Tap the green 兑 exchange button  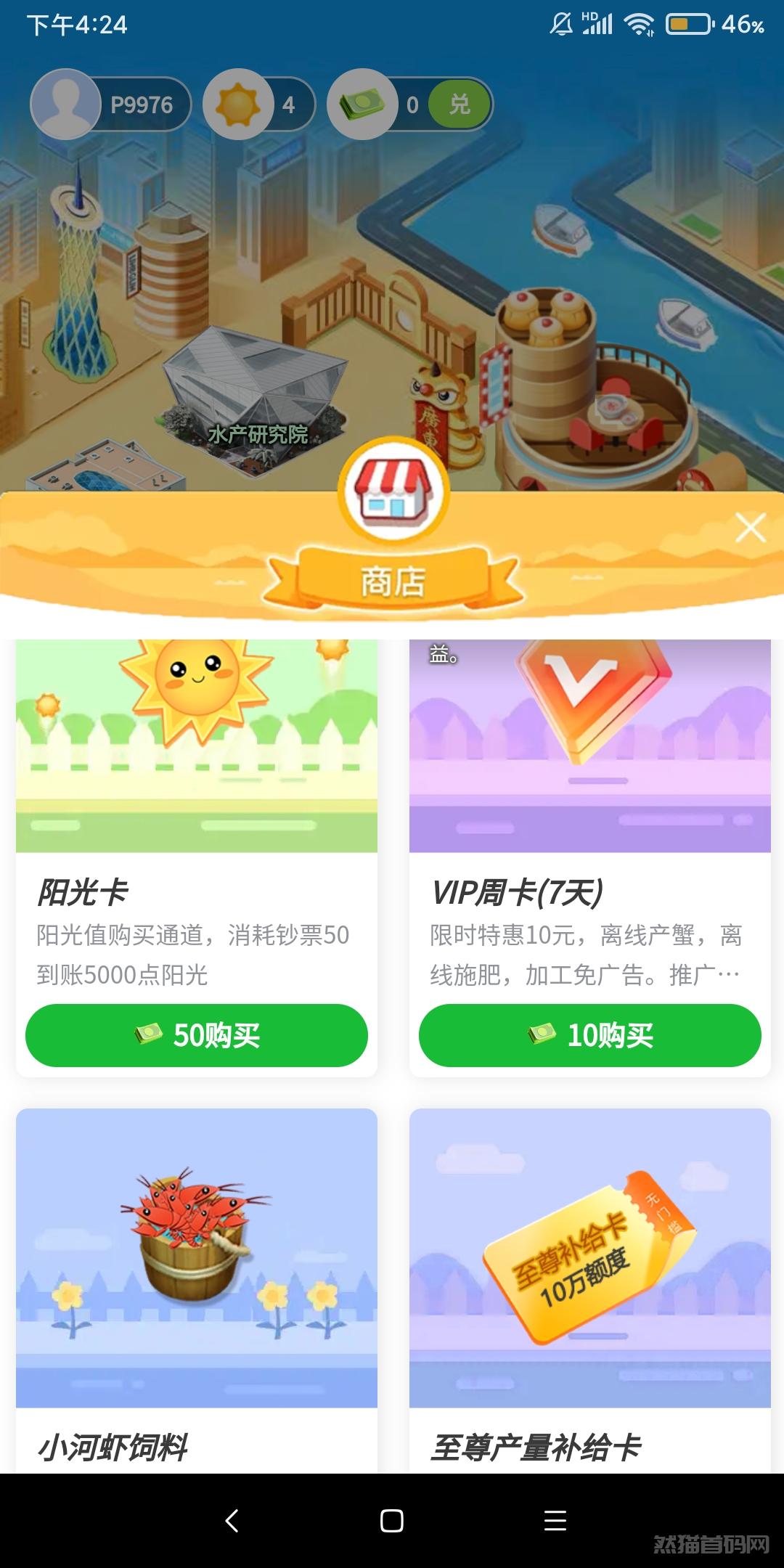click(459, 105)
